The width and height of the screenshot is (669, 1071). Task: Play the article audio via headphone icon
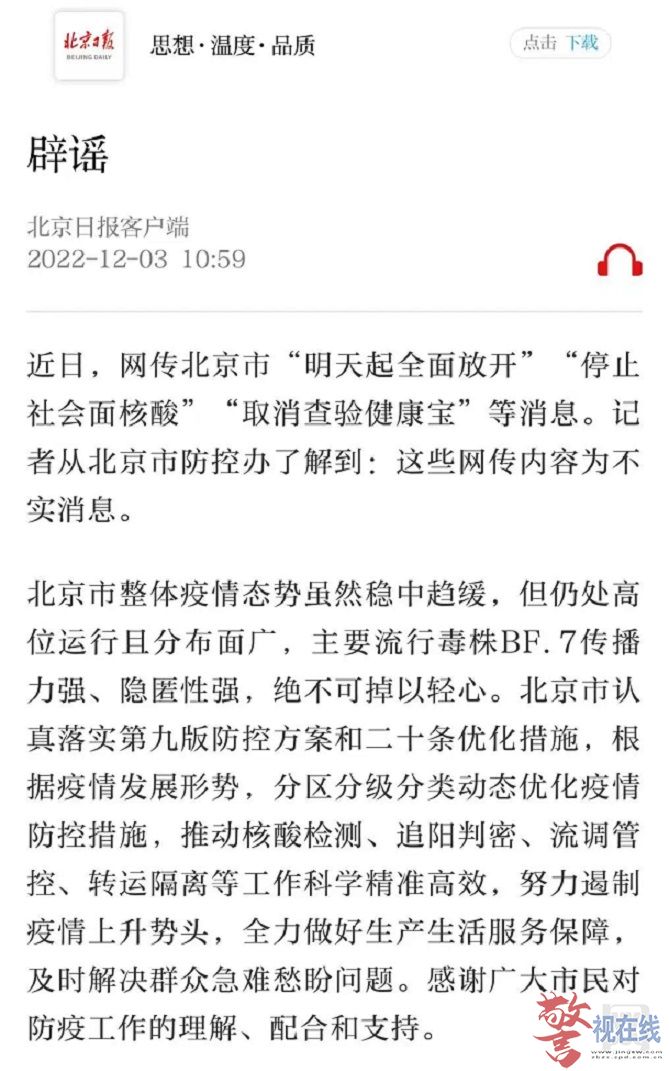pyautogui.click(x=620, y=260)
